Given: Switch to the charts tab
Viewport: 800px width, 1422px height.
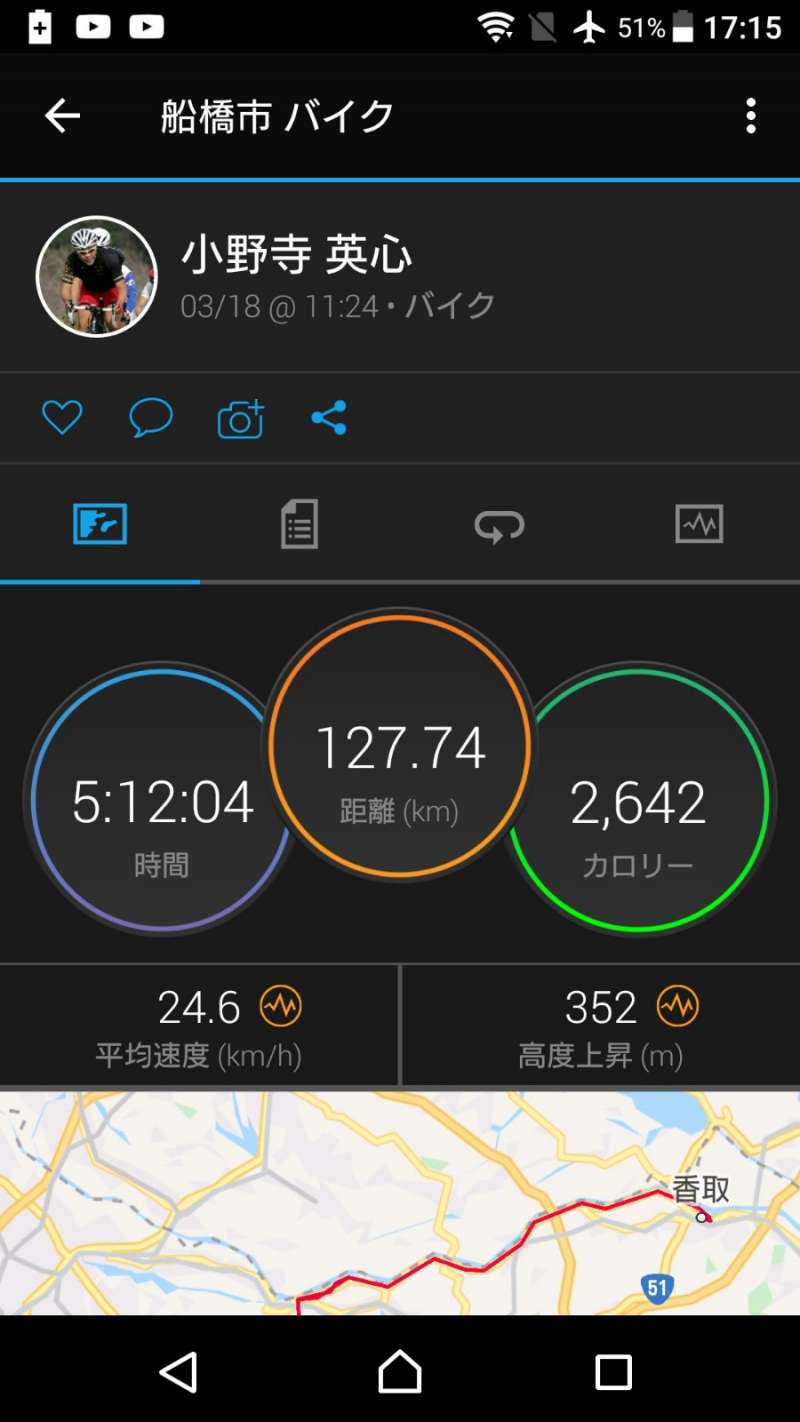Looking at the screenshot, I should point(699,525).
